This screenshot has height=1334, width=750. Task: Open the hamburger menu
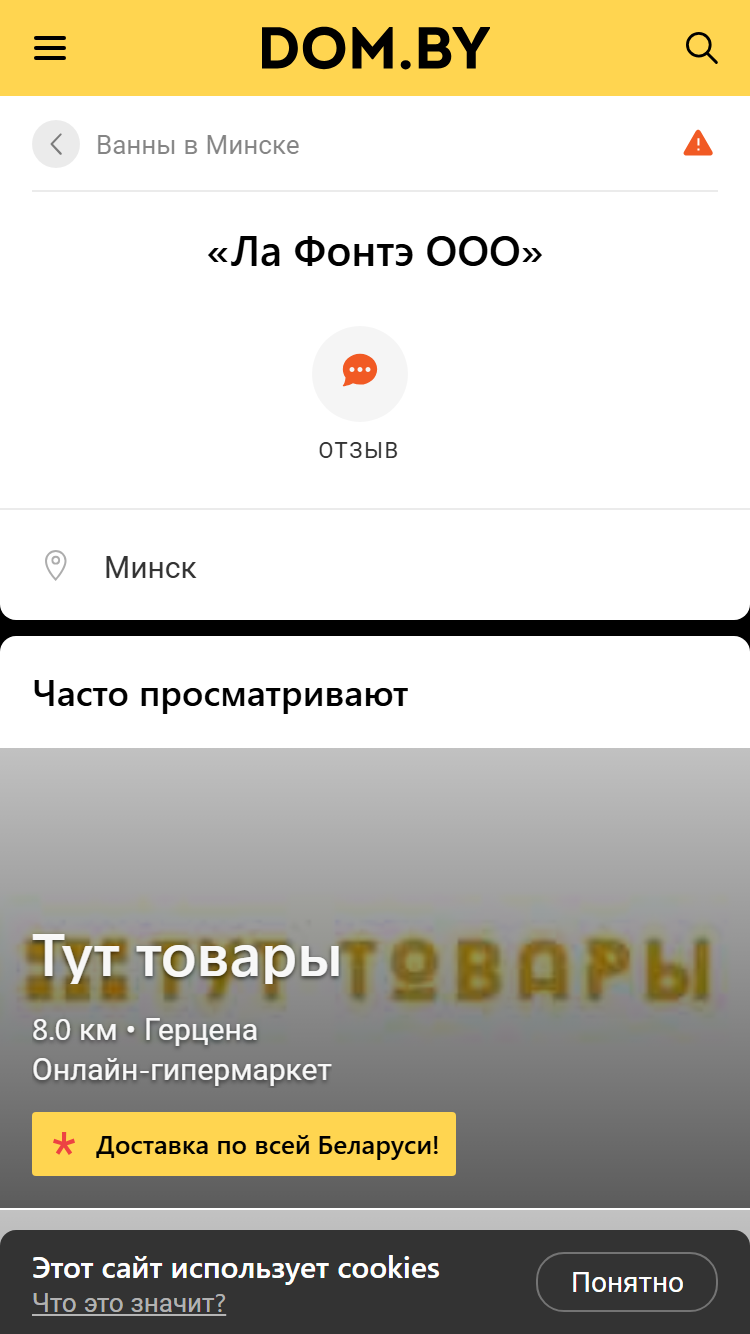click(50, 48)
